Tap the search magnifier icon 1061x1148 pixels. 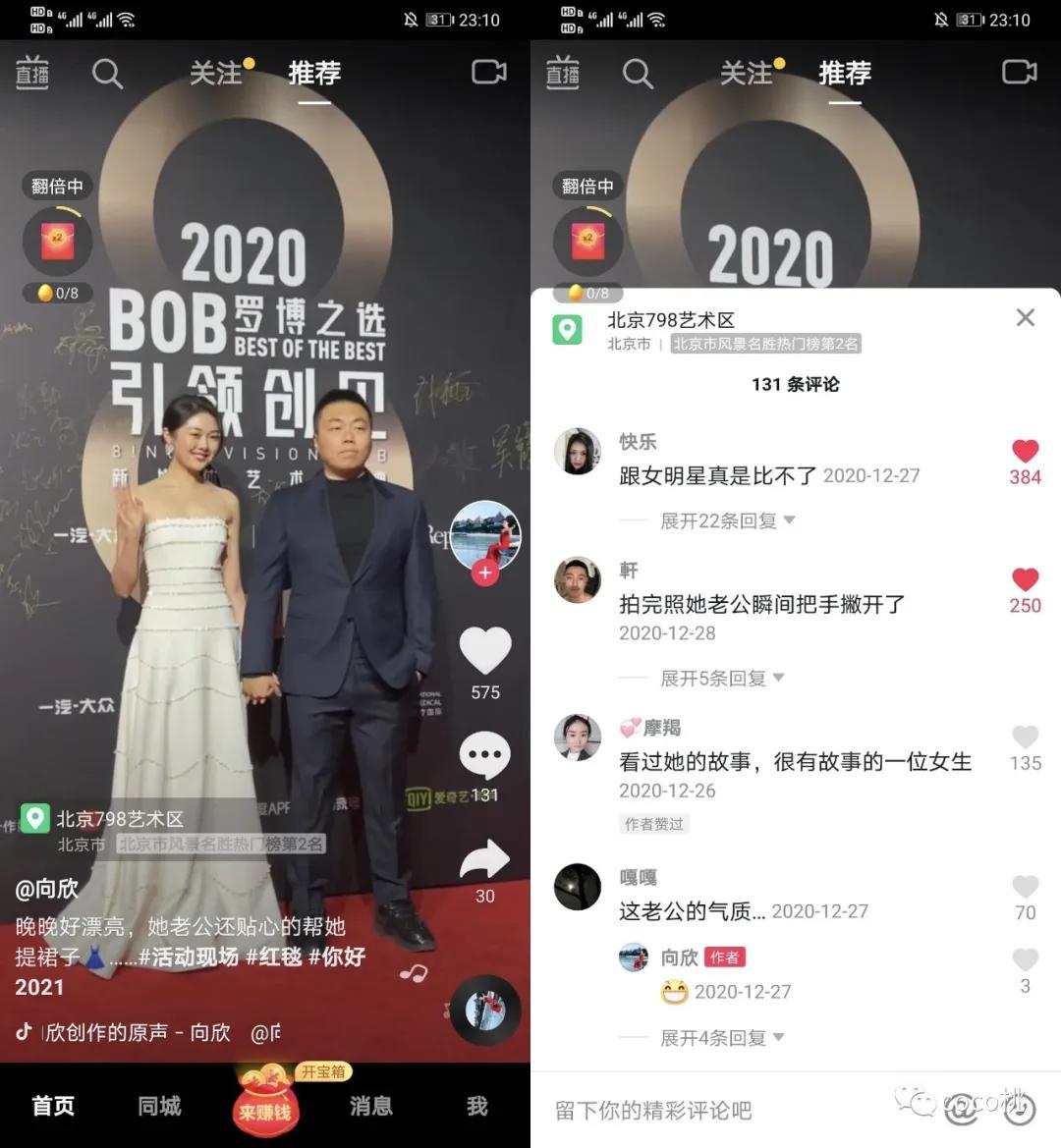coord(108,74)
